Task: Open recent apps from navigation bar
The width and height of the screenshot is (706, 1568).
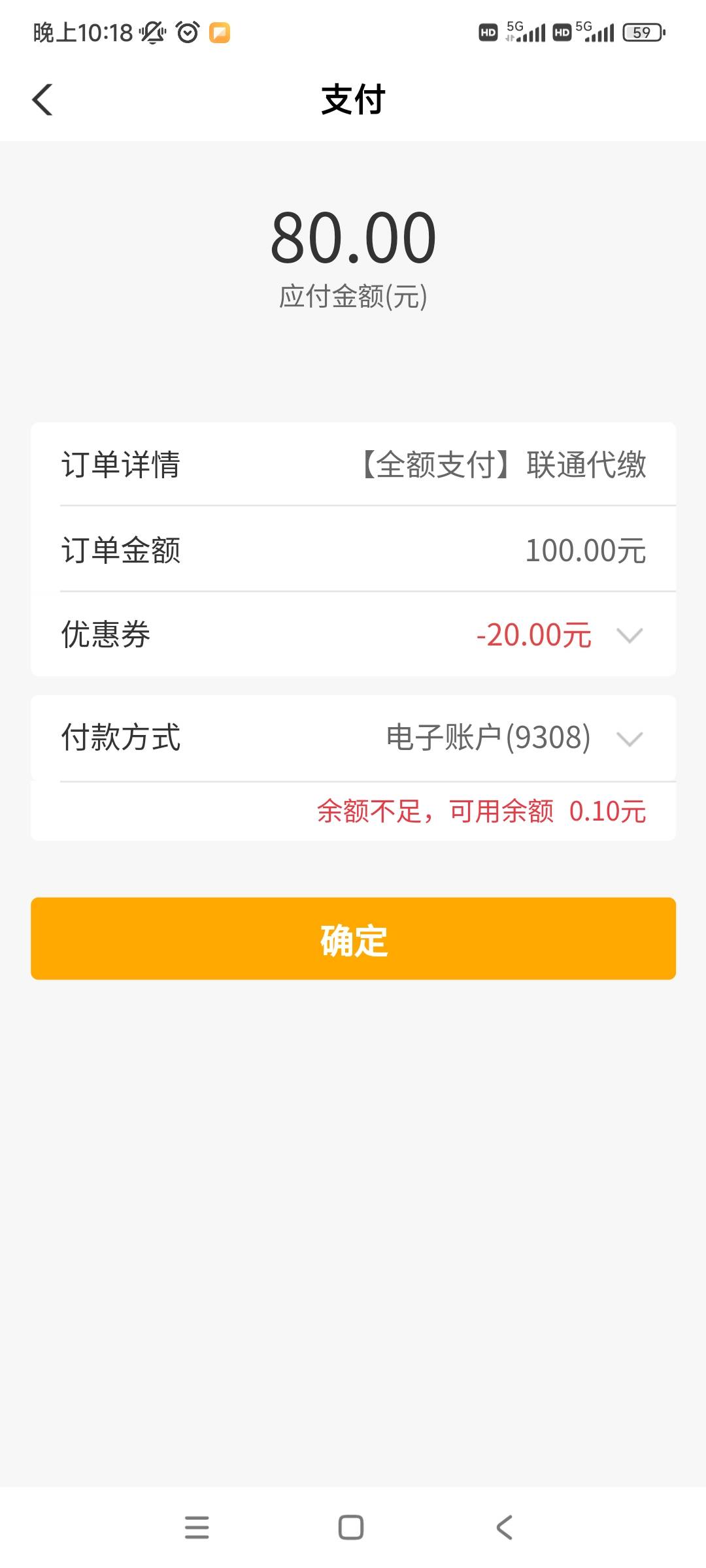Action: tap(197, 1527)
